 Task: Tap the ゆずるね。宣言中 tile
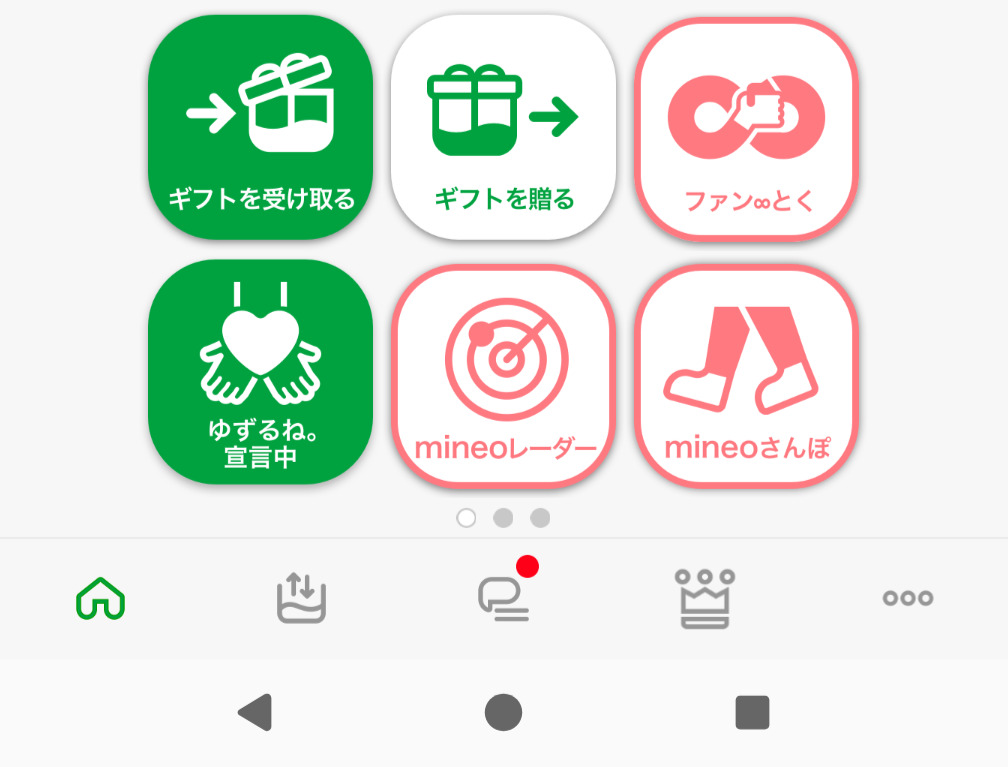pos(260,372)
